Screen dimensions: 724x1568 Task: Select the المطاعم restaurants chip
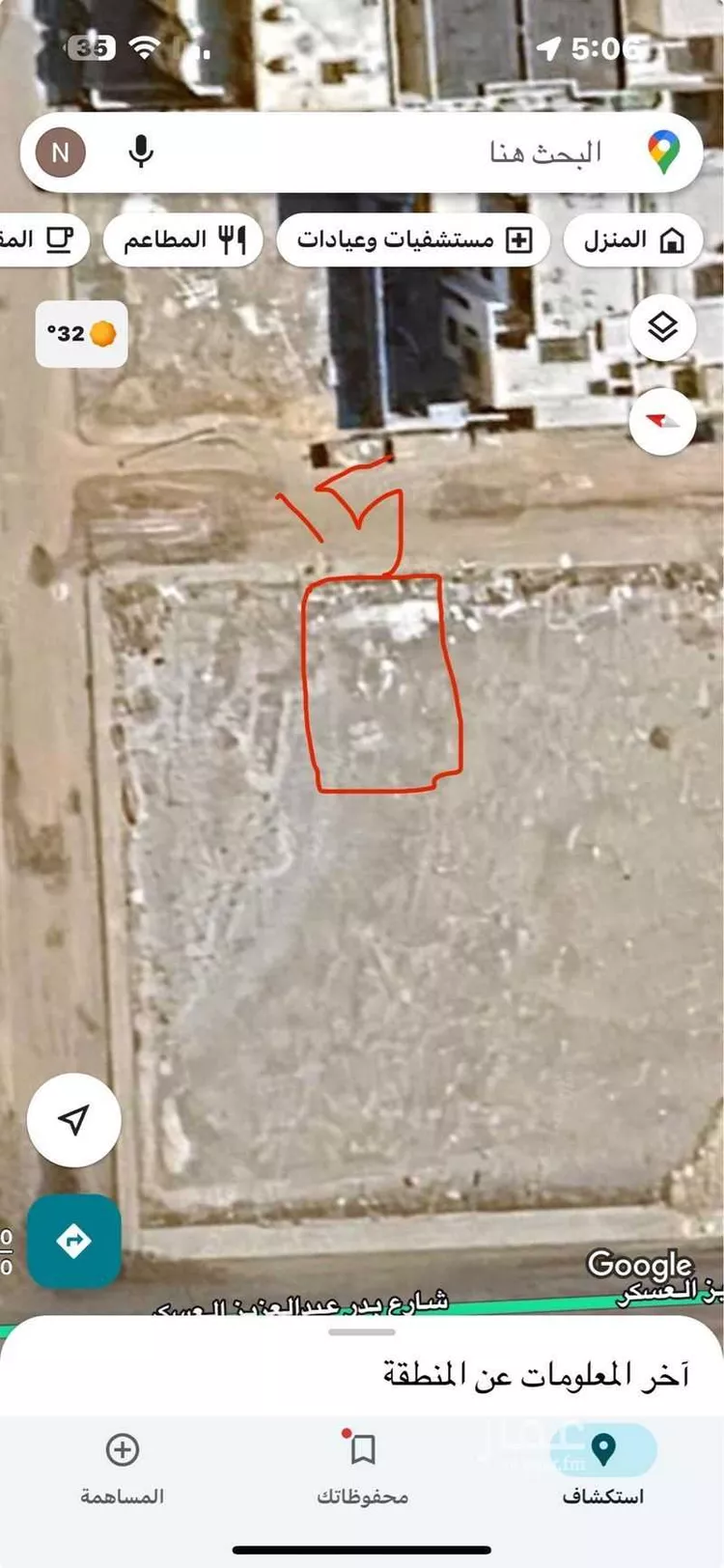point(183,239)
